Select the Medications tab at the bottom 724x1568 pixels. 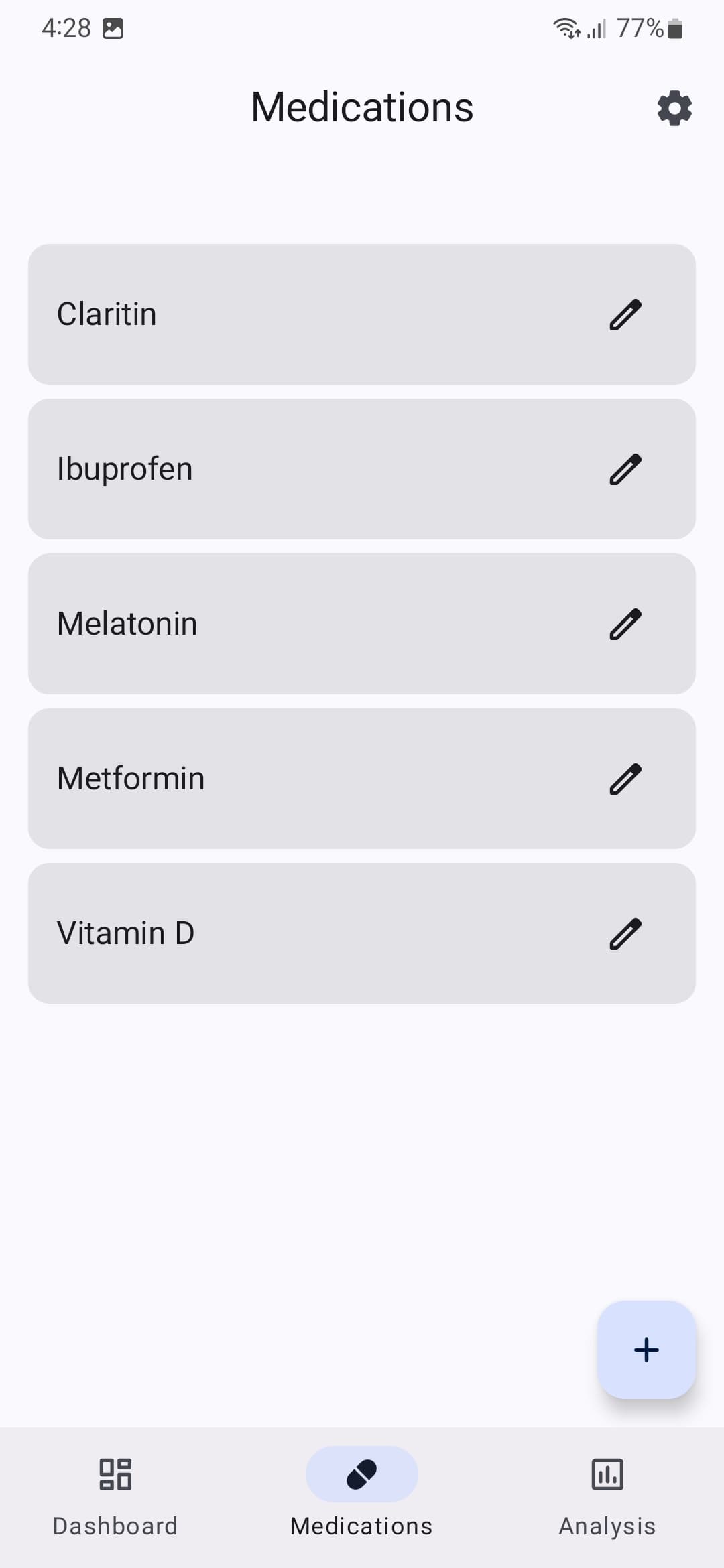361,1501
